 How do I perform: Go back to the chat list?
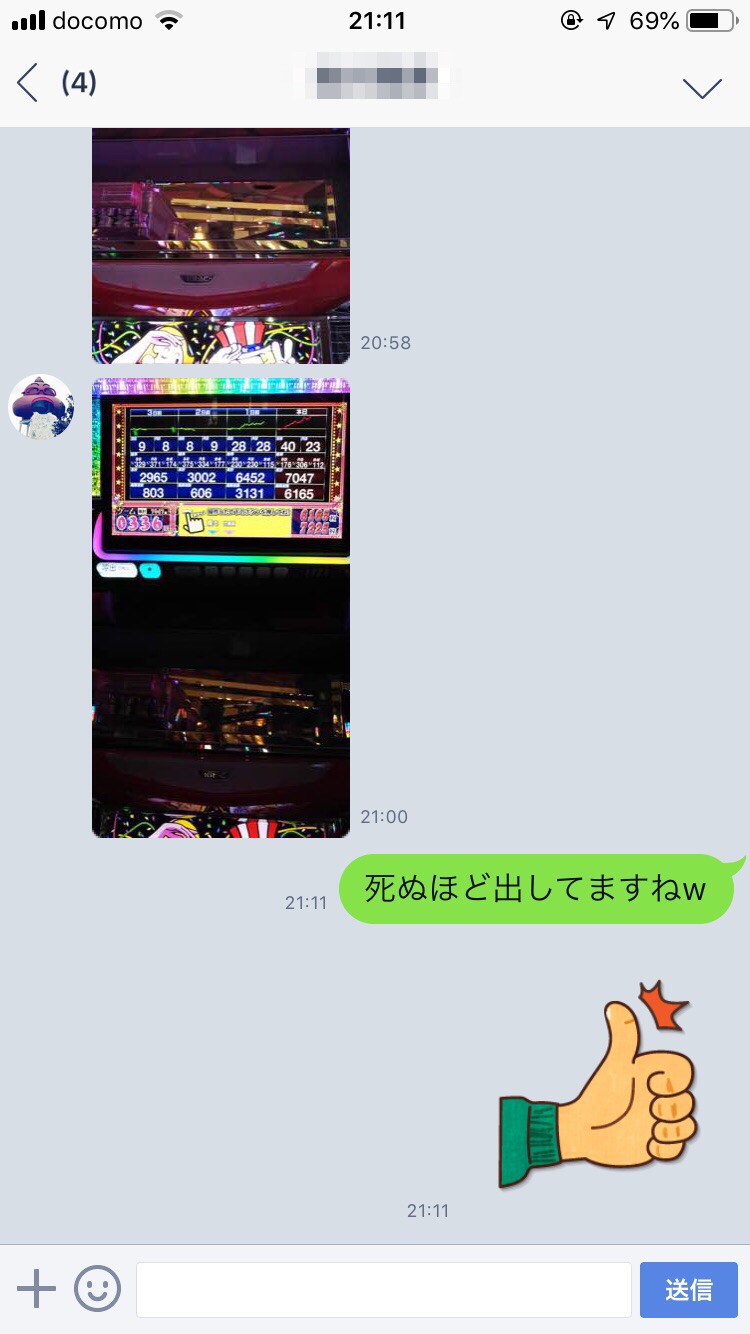(x=29, y=83)
